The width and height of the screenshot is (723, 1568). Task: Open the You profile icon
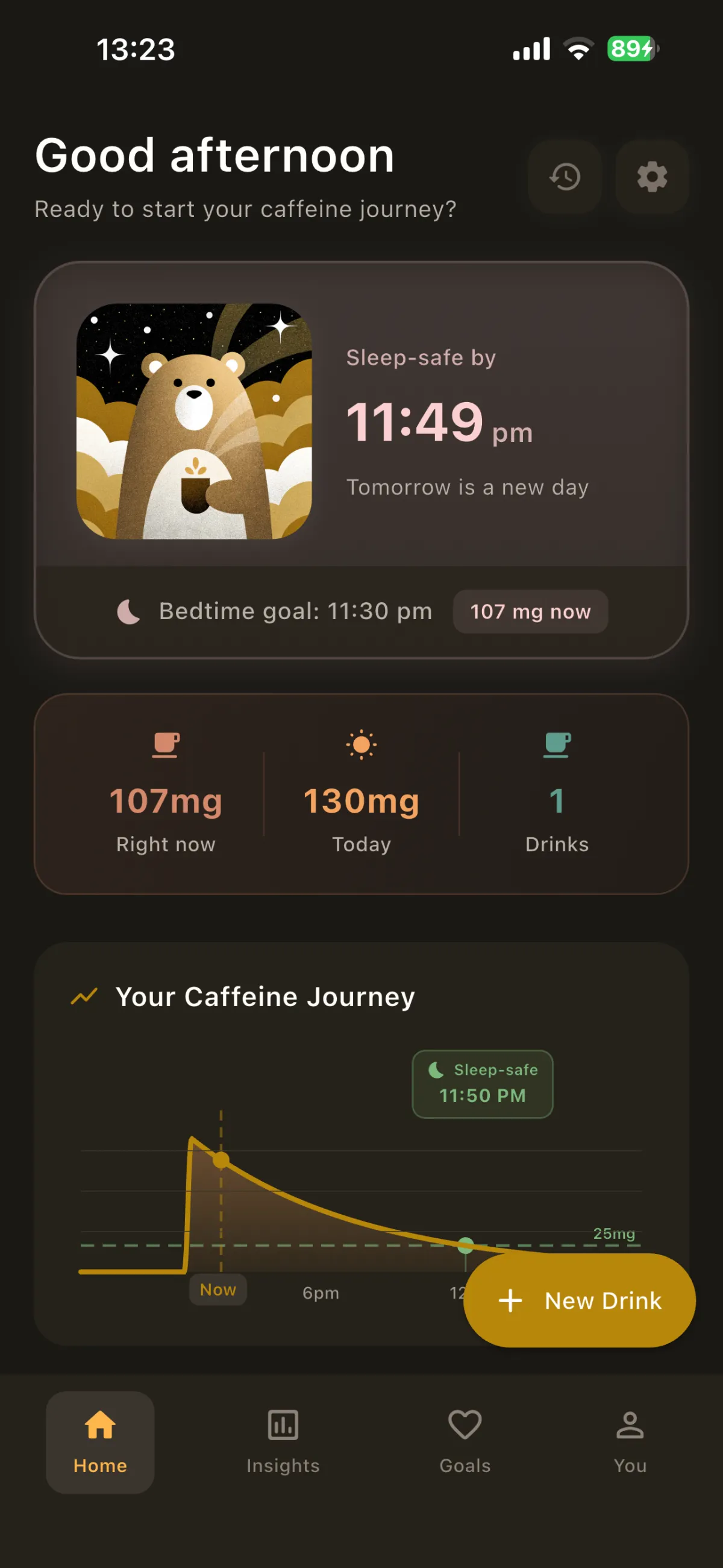point(630,1426)
